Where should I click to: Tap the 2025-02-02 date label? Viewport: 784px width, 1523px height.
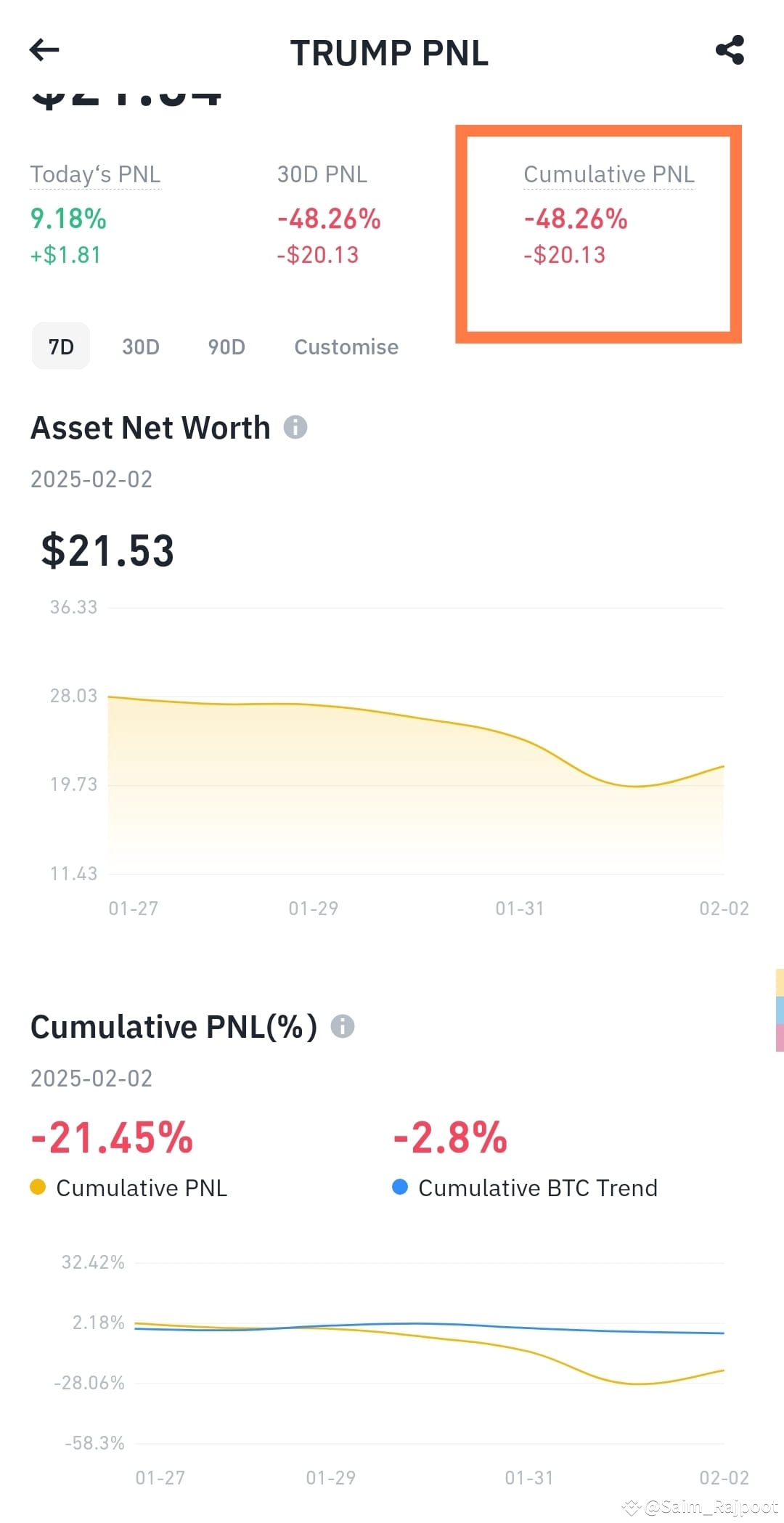click(x=91, y=479)
